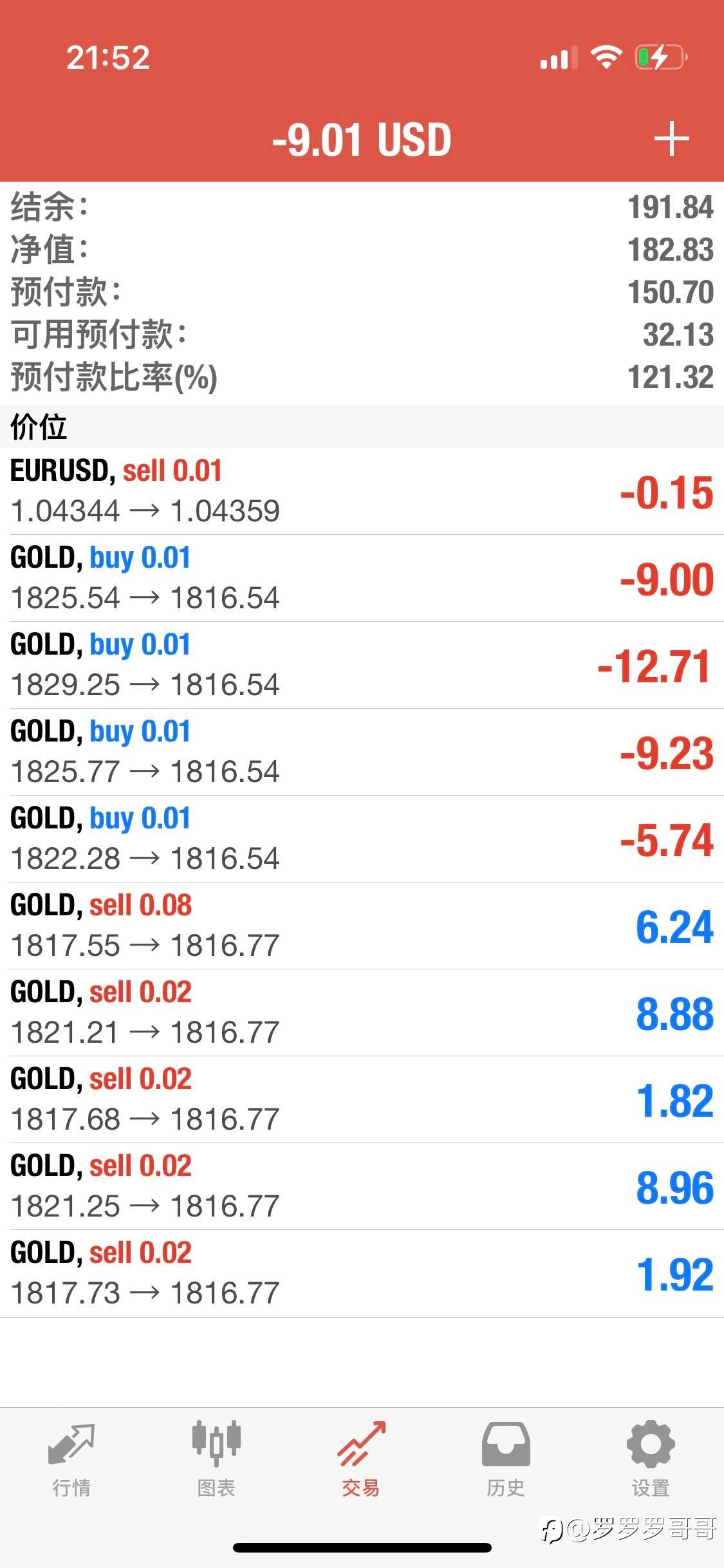
Task: Open the GOLD sell position at 1817.68
Action: tap(362, 1099)
